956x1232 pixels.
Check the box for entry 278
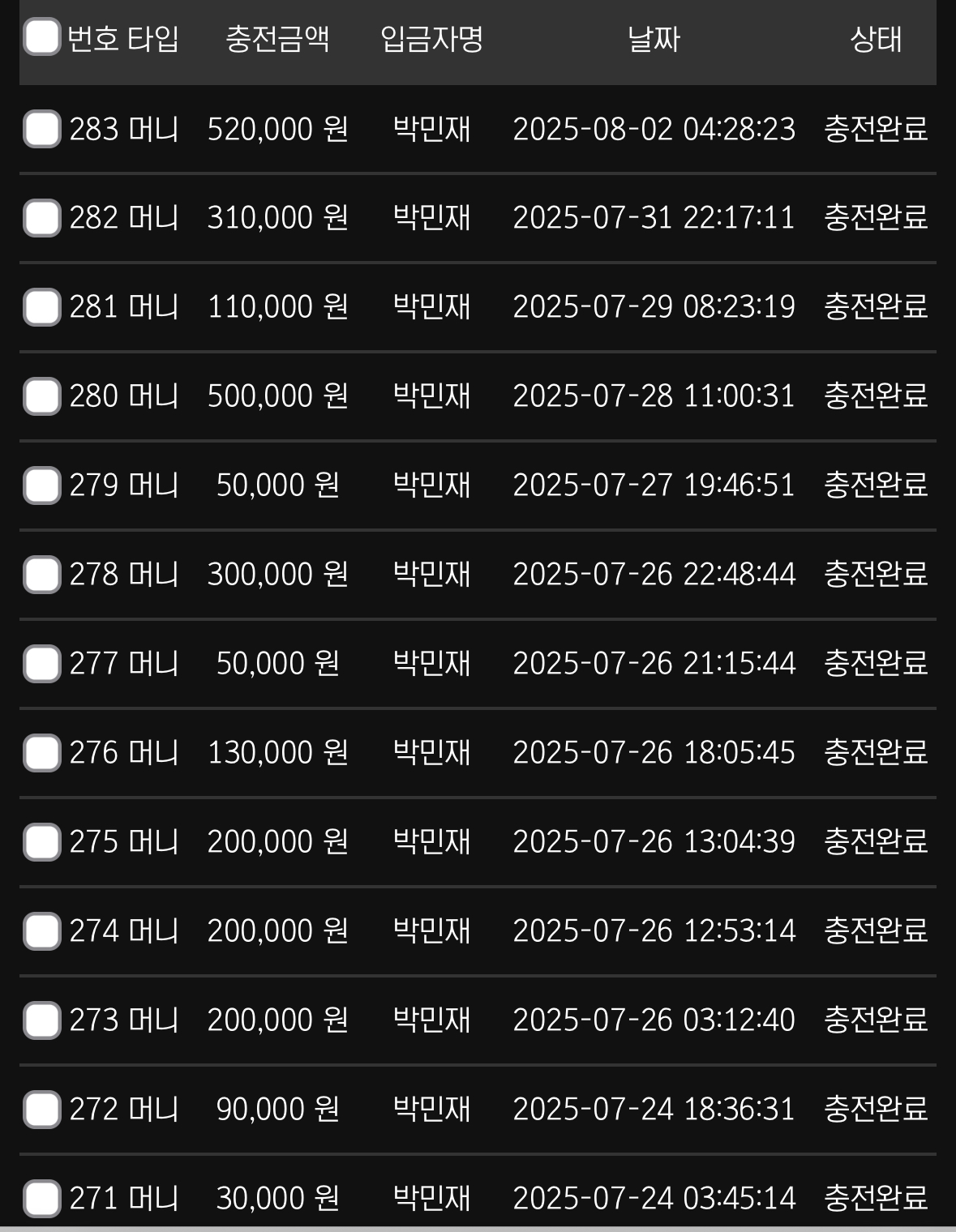(x=42, y=575)
